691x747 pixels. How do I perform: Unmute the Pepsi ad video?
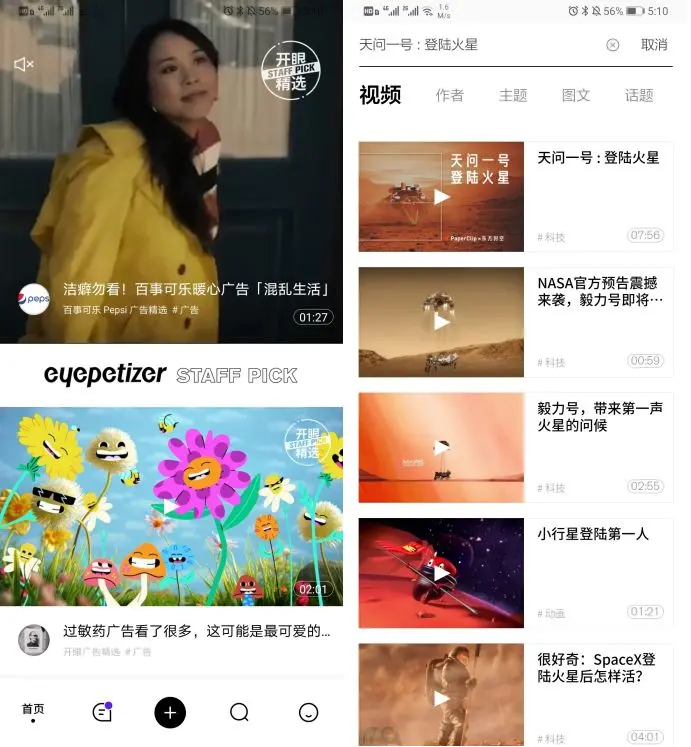[23, 64]
